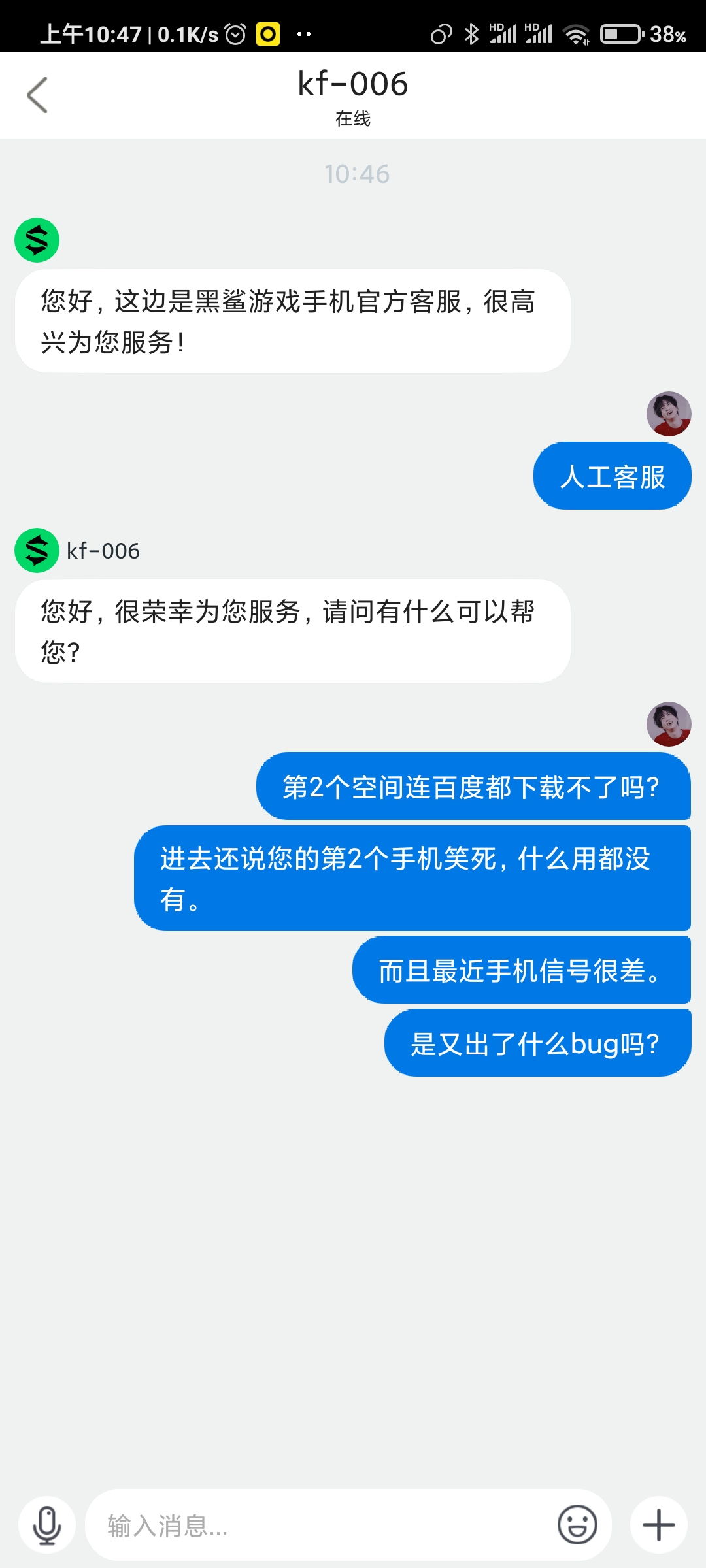706x1568 pixels.
Task: Tap the microphone voice input icon
Action: (x=47, y=1526)
